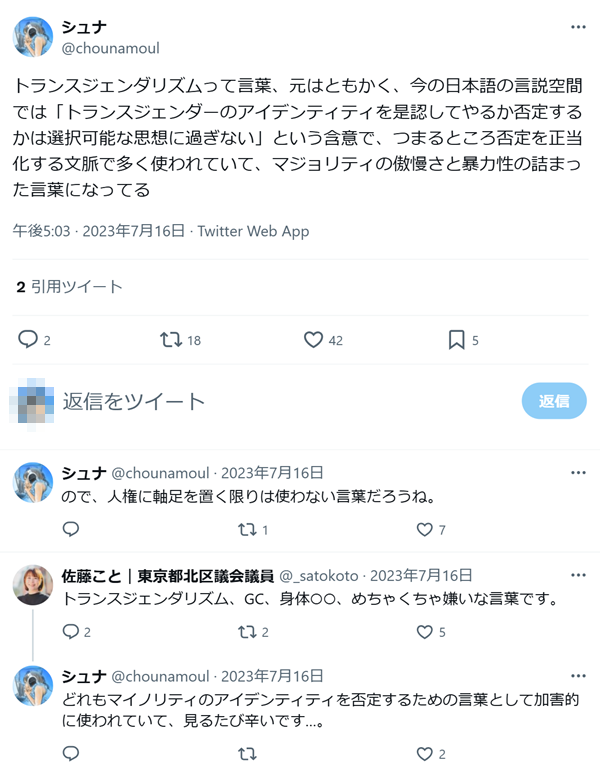The image size is (600, 771).
Task: Open 佐藤こと's profile picture
Action: [x=33, y=585]
